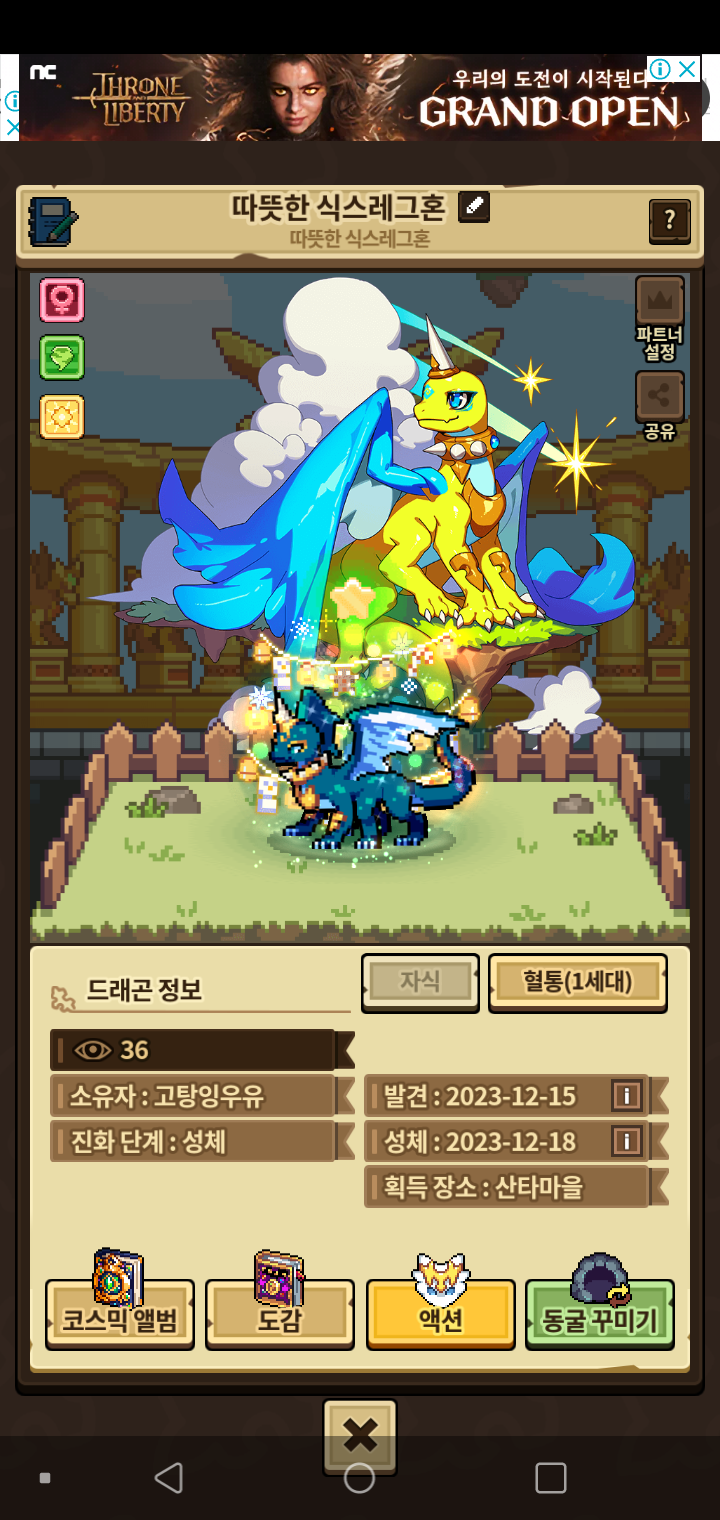View the 혈통(1세대) lineage
This screenshot has height=1520, width=720.
[x=577, y=982]
